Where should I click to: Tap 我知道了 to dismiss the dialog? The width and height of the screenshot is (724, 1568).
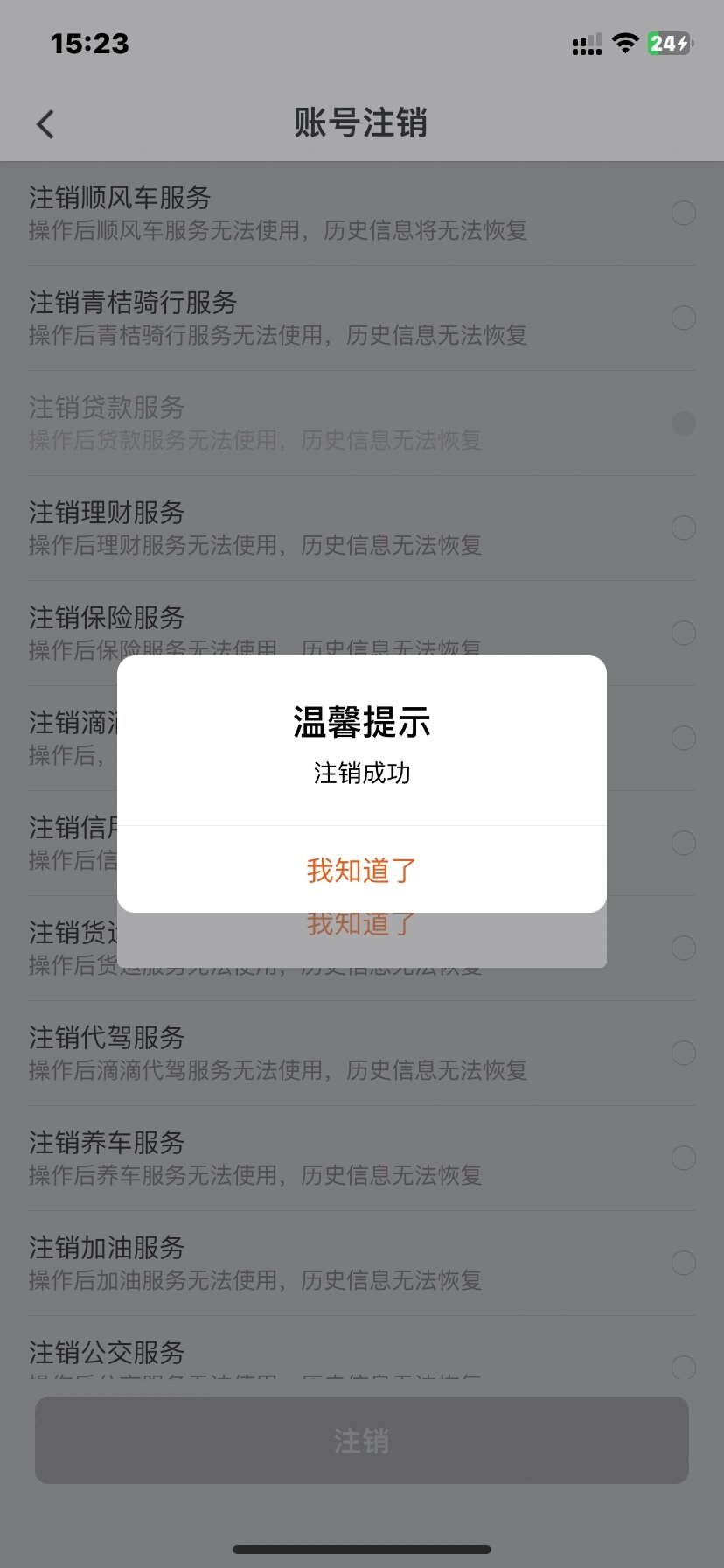[361, 870]
